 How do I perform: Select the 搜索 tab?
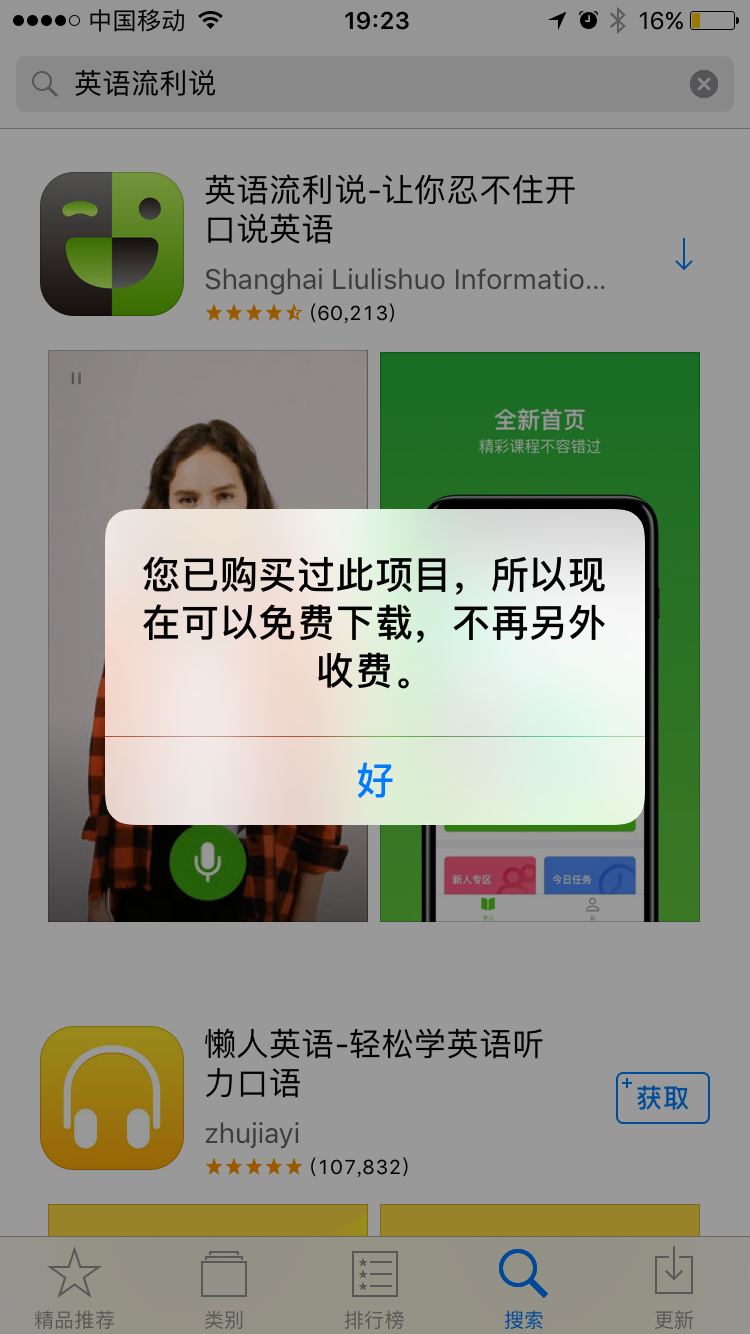(x=524, y=1287)
